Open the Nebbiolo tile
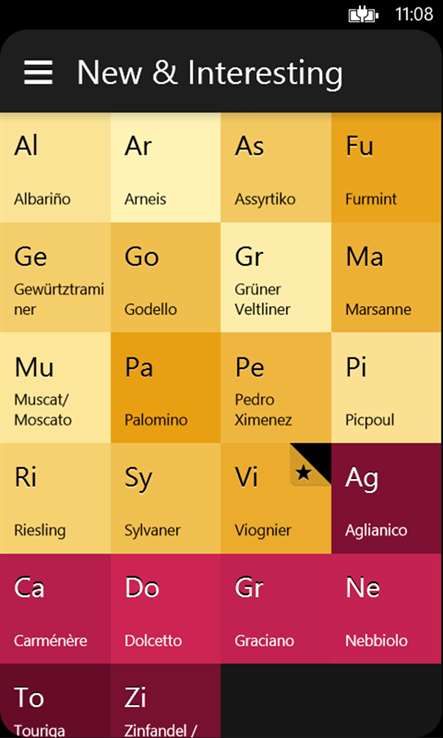The width and height of the screenshot is (443, 738). [x=387, y=609]
